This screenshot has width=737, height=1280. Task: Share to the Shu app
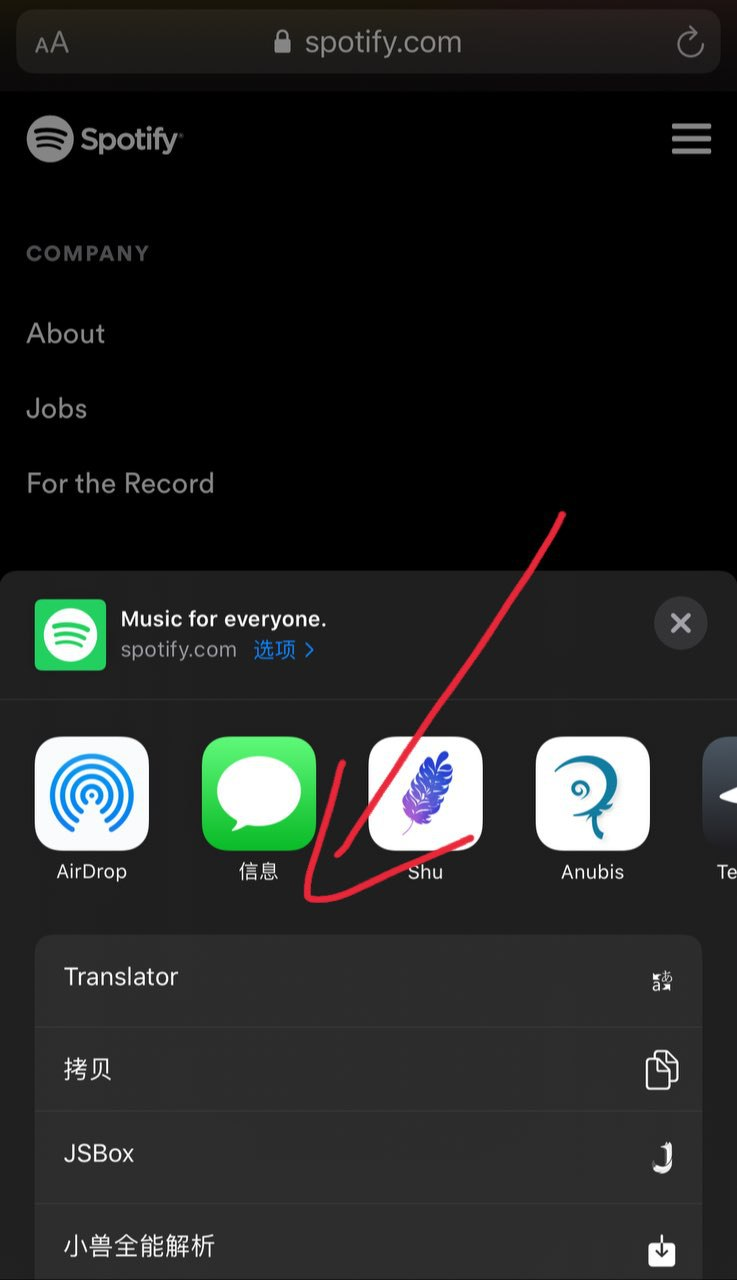pyautogui.click(x=425, y=794)
